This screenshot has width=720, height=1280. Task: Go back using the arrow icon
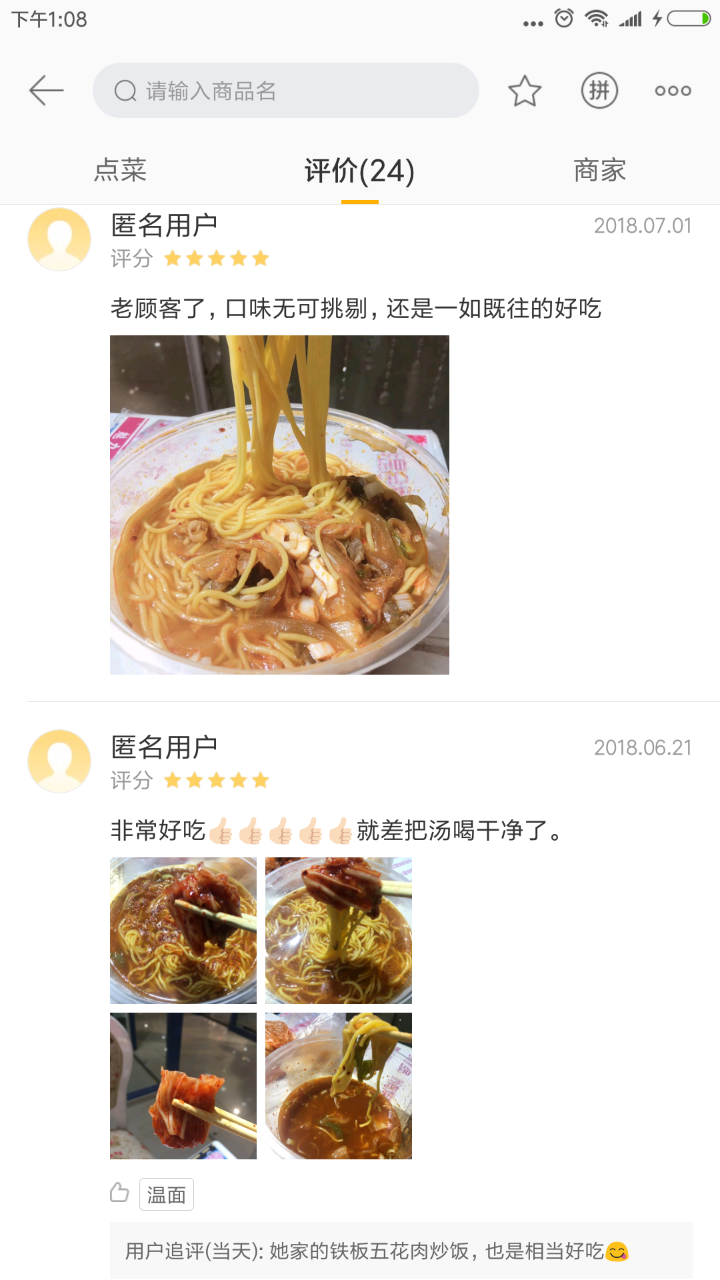pos(46,91)
